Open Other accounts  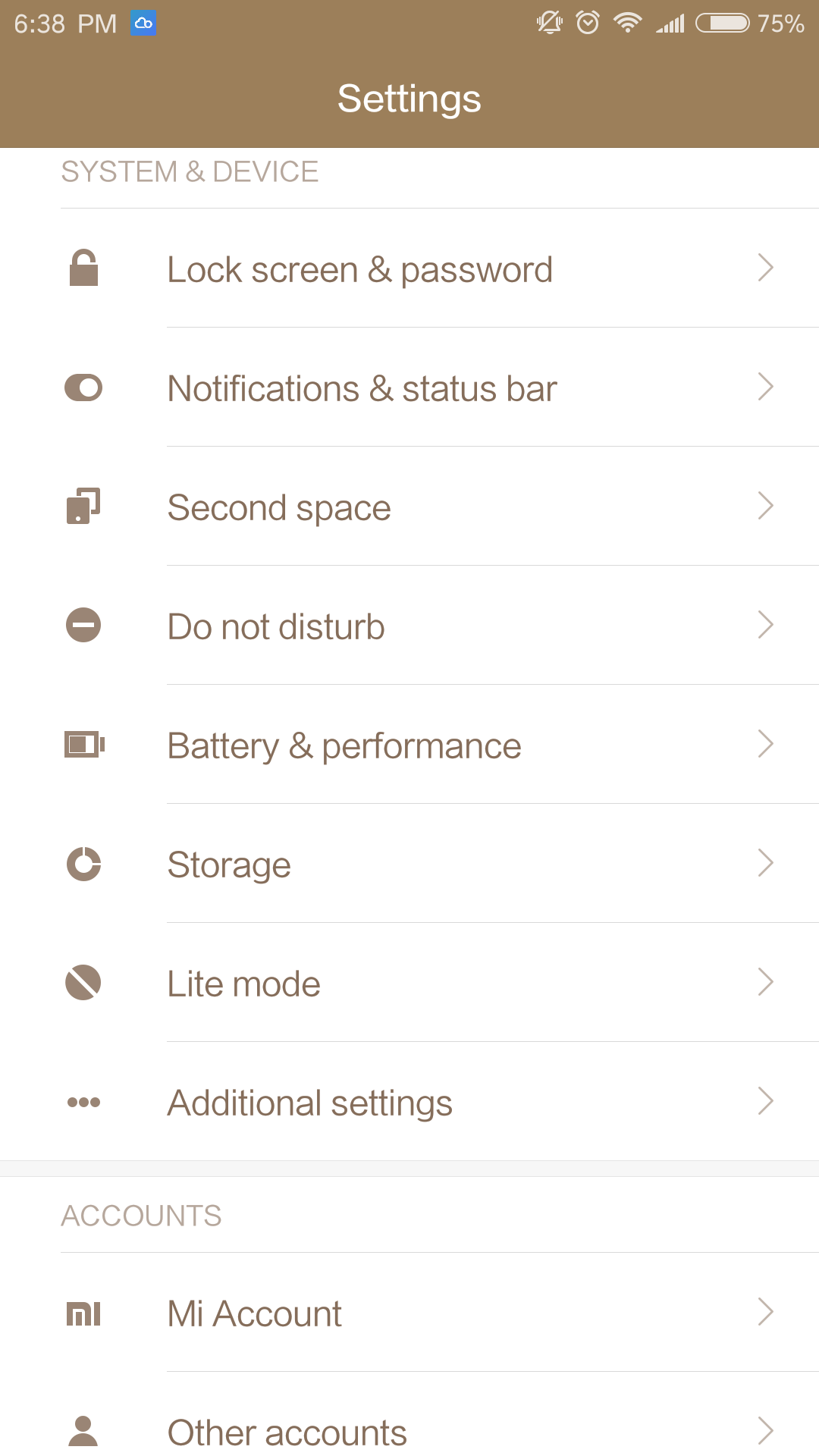click(409, 1432)
